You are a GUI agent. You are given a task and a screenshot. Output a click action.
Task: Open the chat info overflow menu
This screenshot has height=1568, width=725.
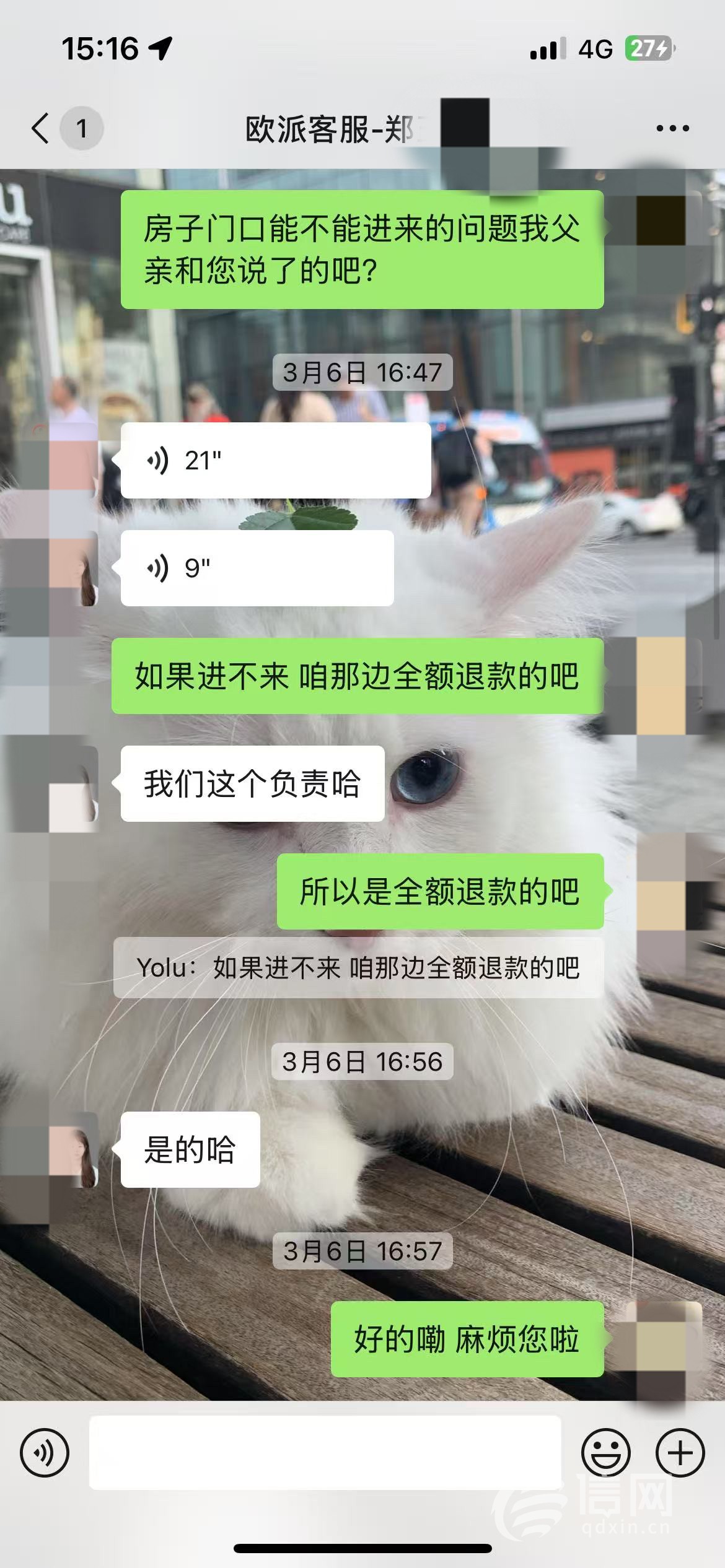click(x=672, y=128)
